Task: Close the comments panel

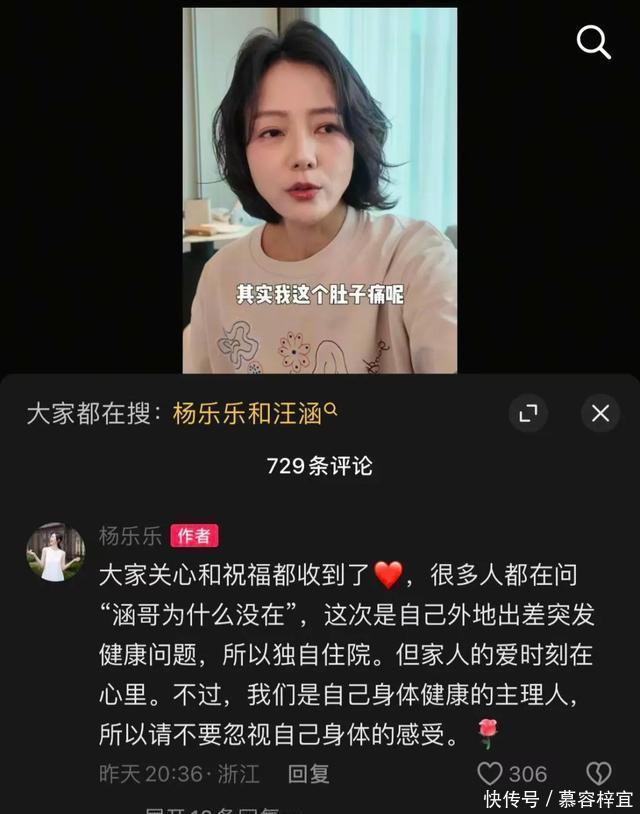Action: [x=600, y=414]
